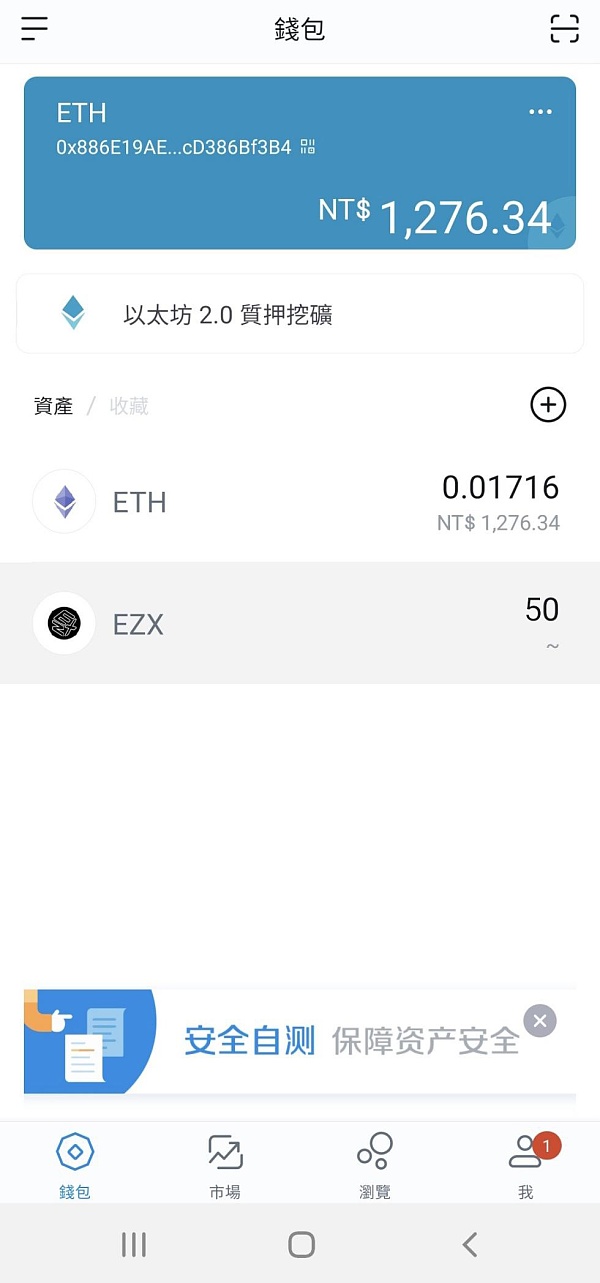Go to the 市場 tab
This screenshot has height=1283, width=600.
click(225, 1165)
